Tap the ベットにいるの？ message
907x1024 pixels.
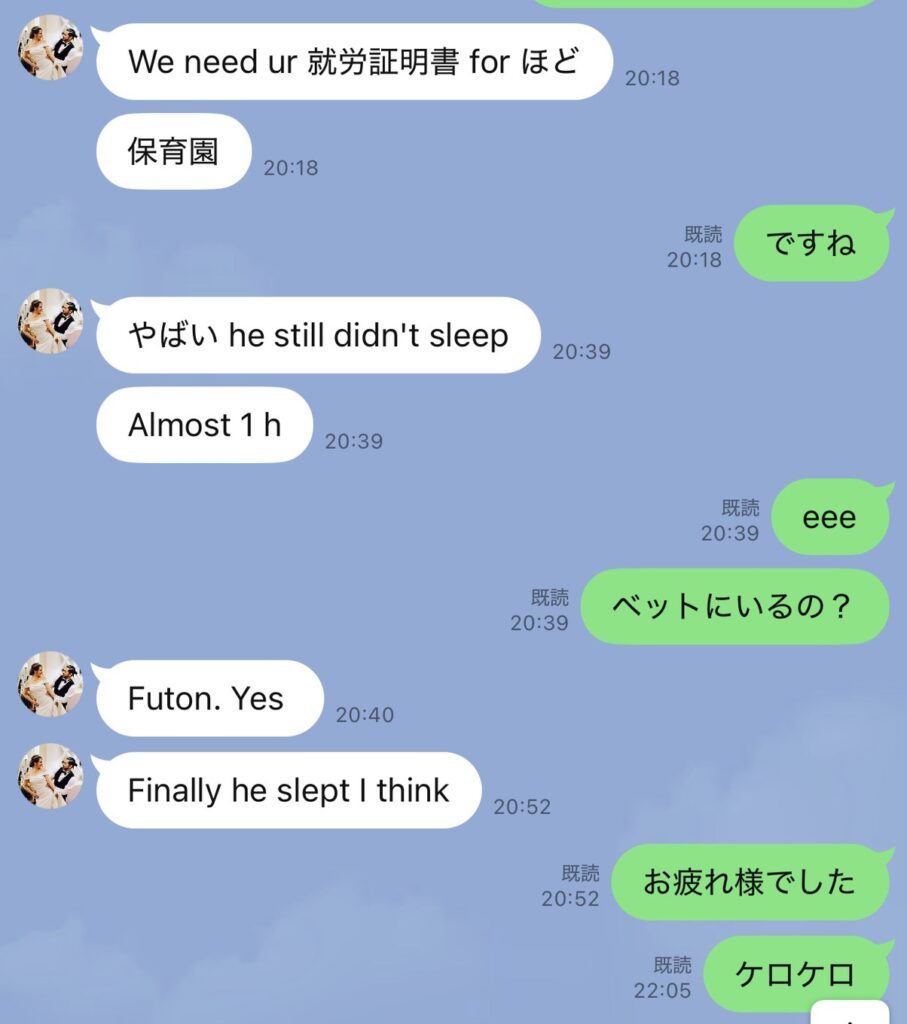point(735,605)
